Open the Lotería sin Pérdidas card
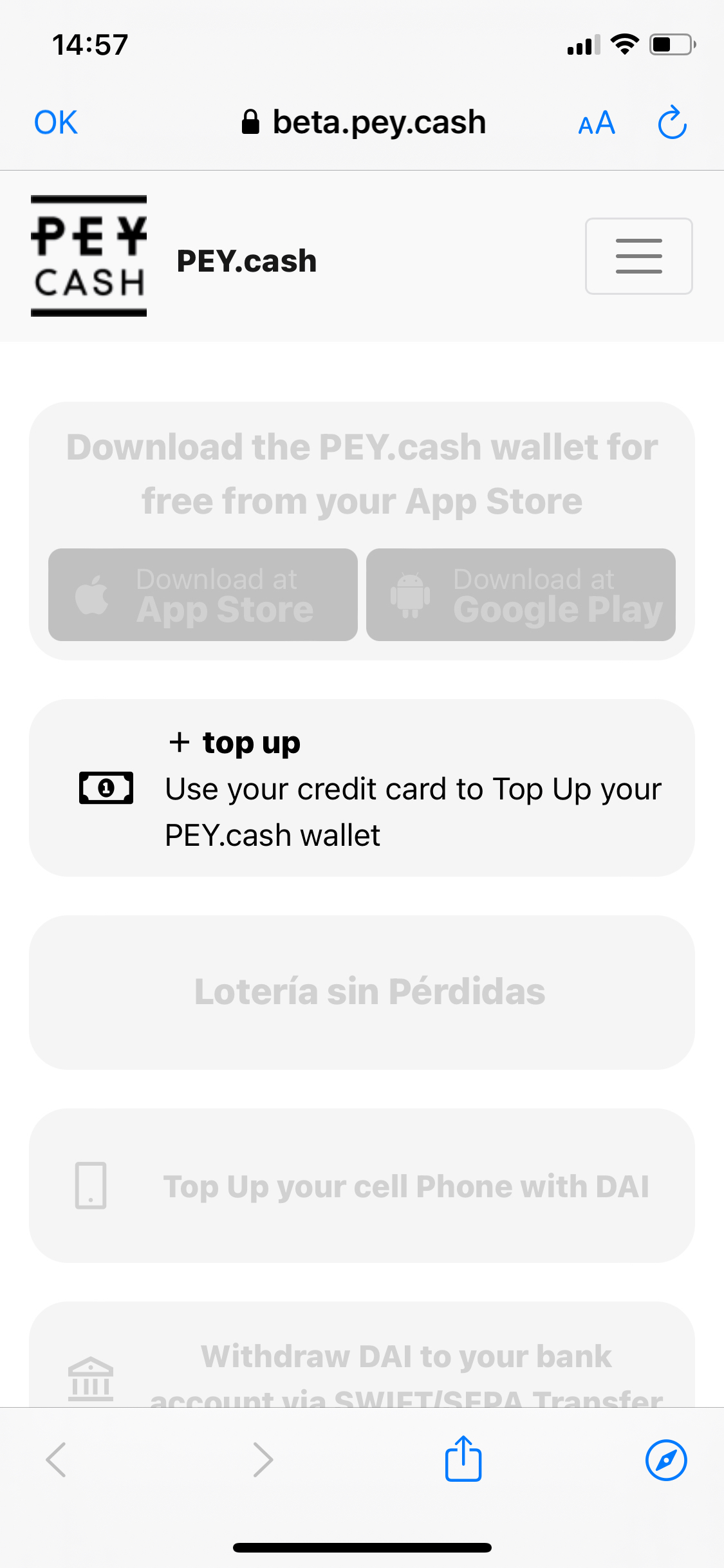Screen dimensions: 724x1568 coord(362,992)
